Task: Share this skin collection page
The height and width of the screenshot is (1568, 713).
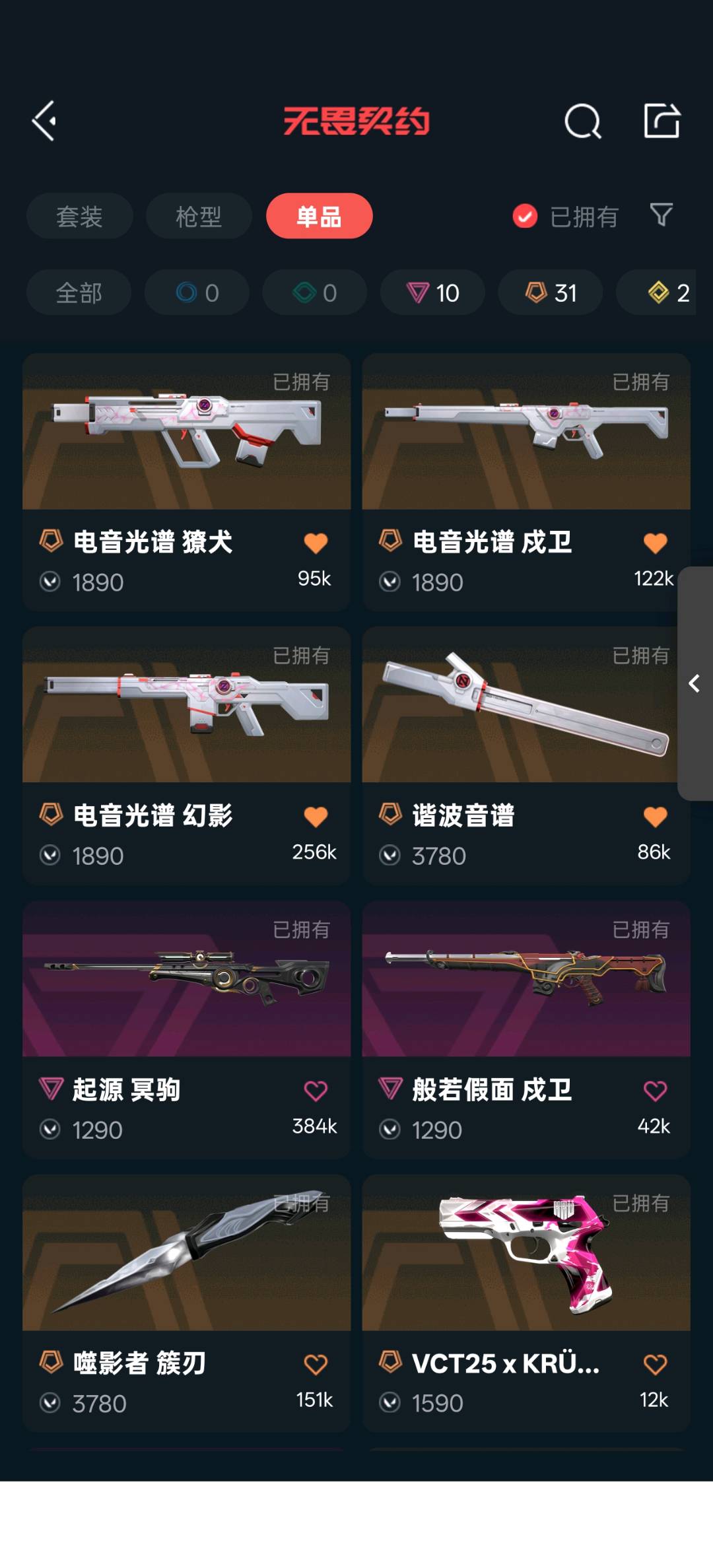Action: pyautogui.click(x=662, y=121)
